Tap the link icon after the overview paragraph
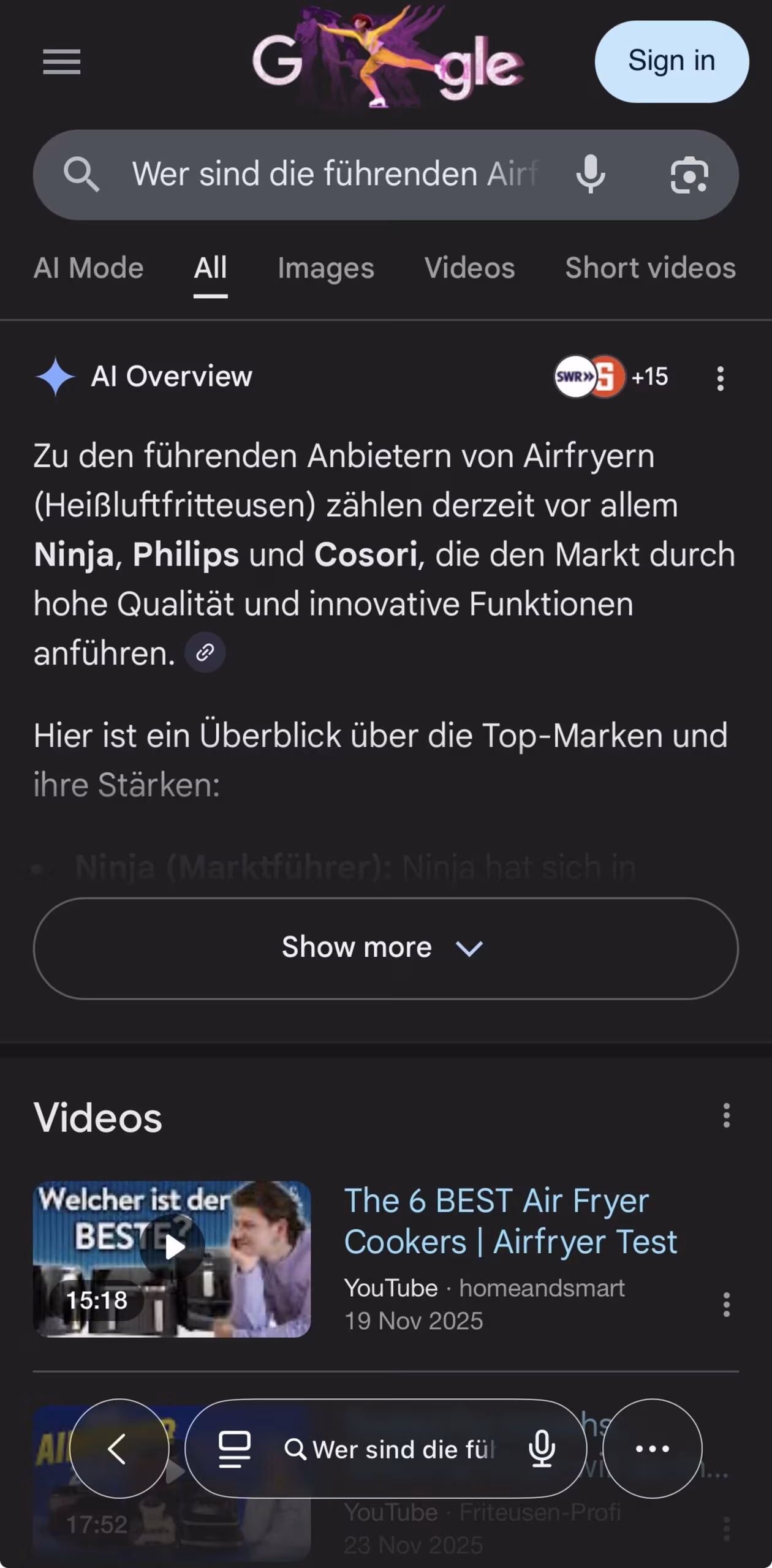 (x=205, y=652)
